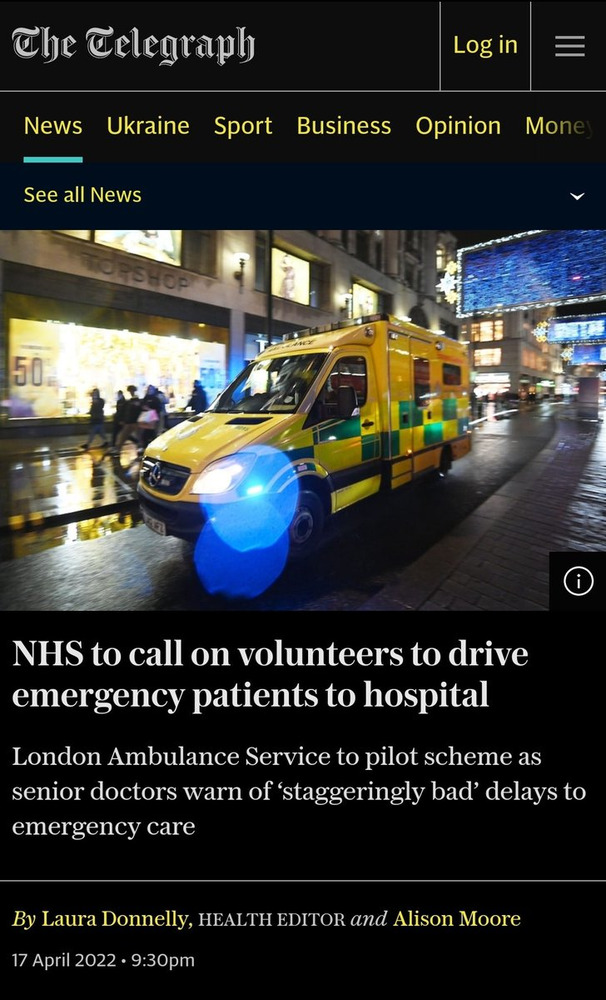Viewport: 606px width, 1000px height.
Task: Open The Telegraph home page logo
Action: click(133, 45)
